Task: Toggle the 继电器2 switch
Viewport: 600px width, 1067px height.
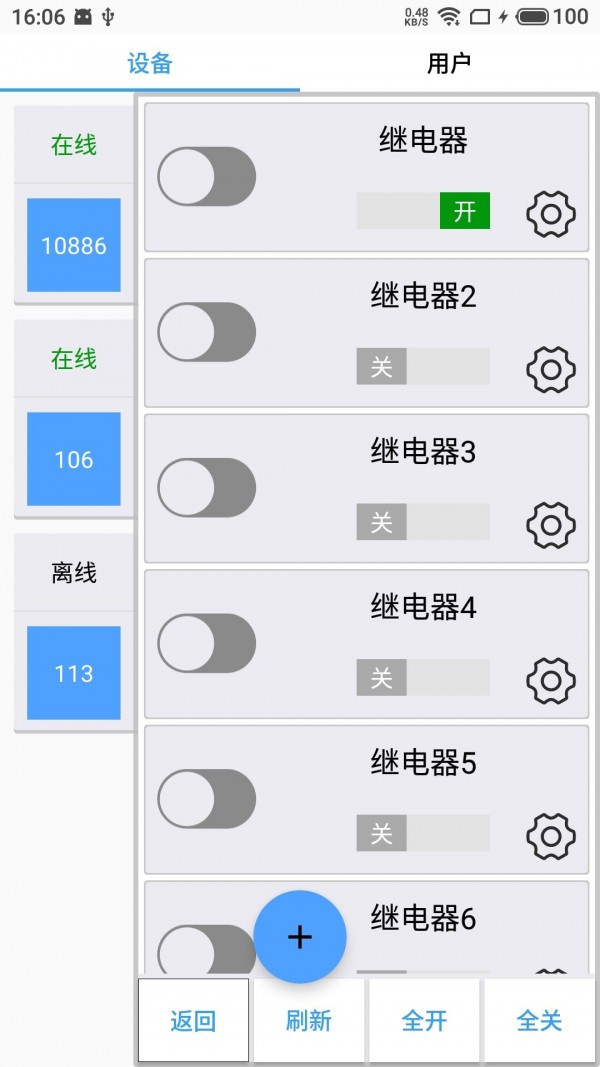Action: [207, 332]
